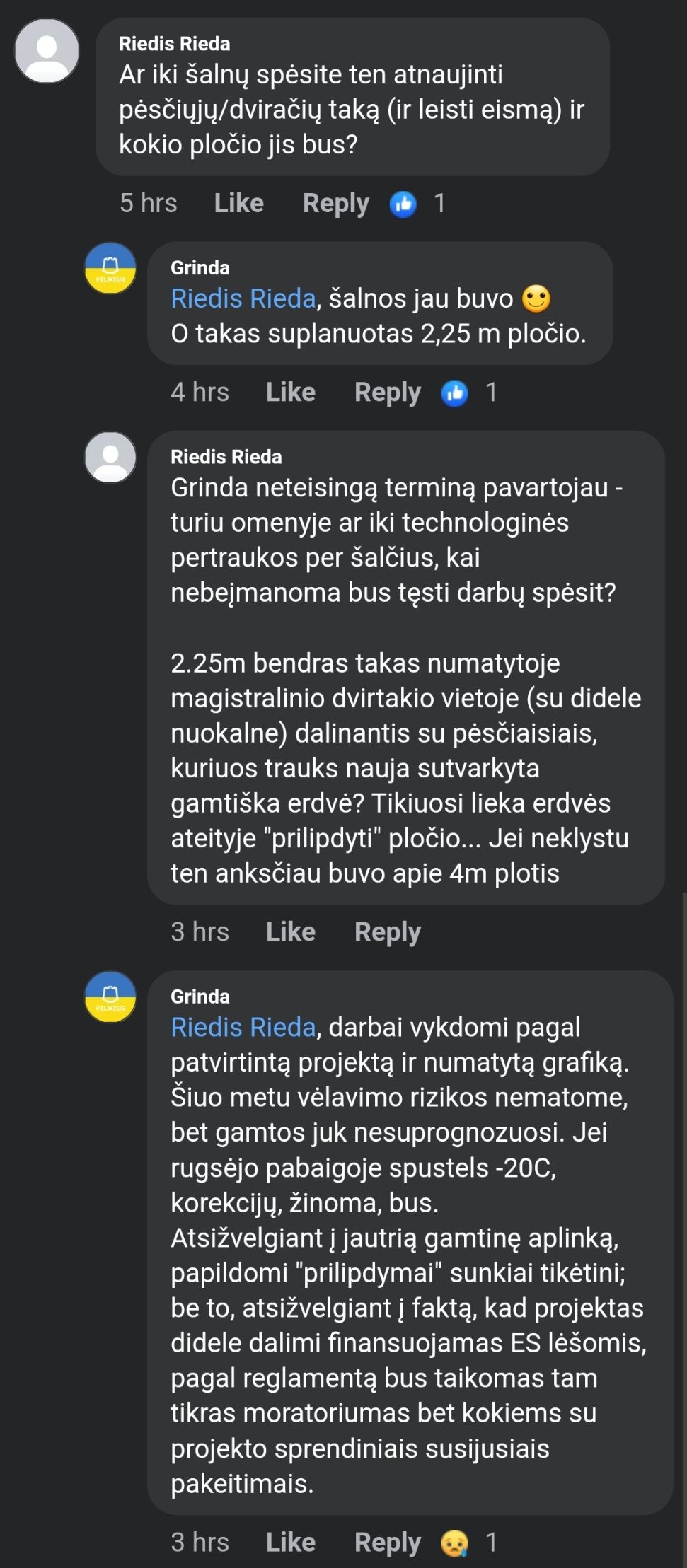Open Grinda's profile name on the latest reply
Image resolution: width=687 pixels, height=1568 pixels.
[200, 996]
